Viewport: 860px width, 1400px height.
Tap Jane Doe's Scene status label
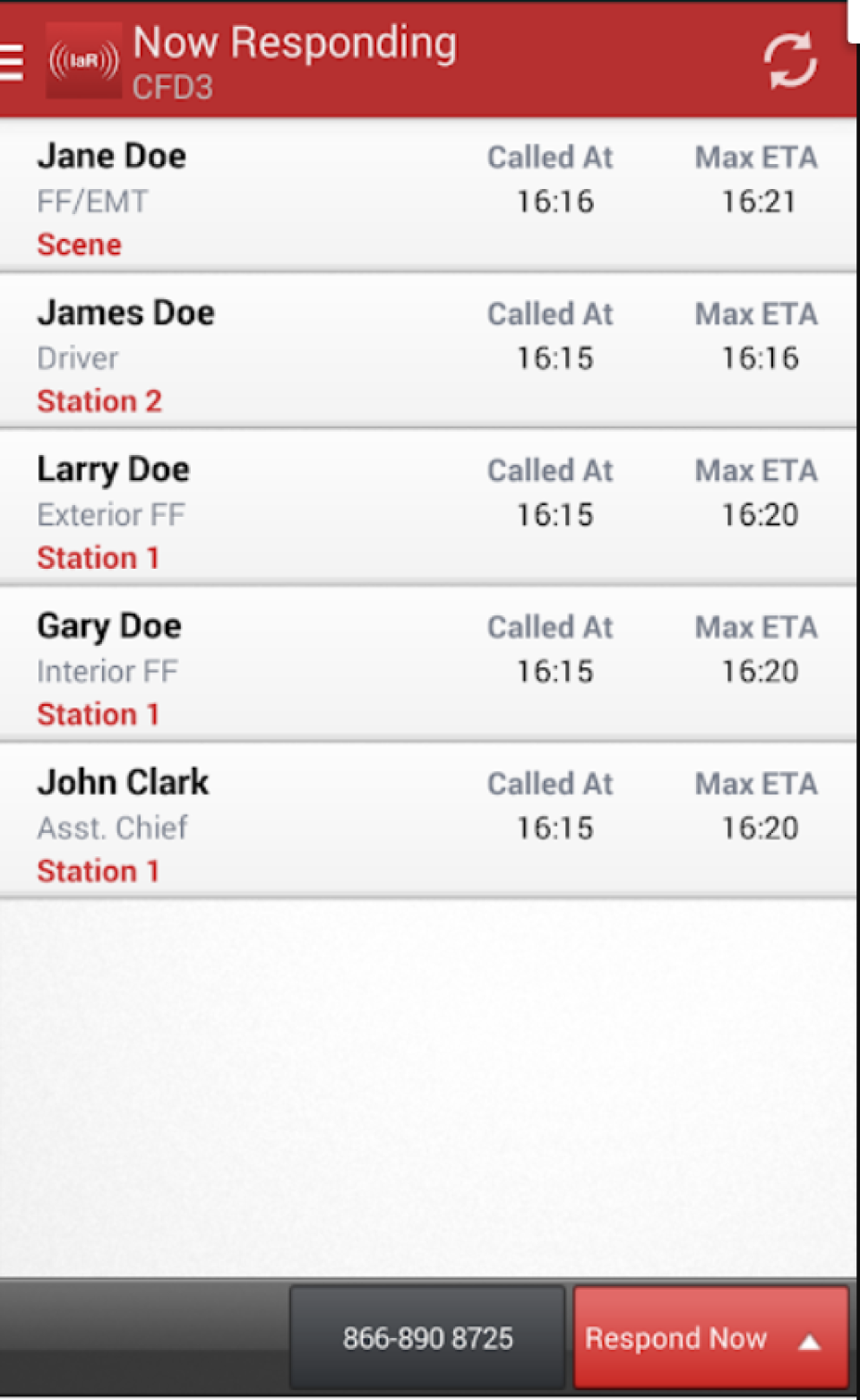[79, 244]
